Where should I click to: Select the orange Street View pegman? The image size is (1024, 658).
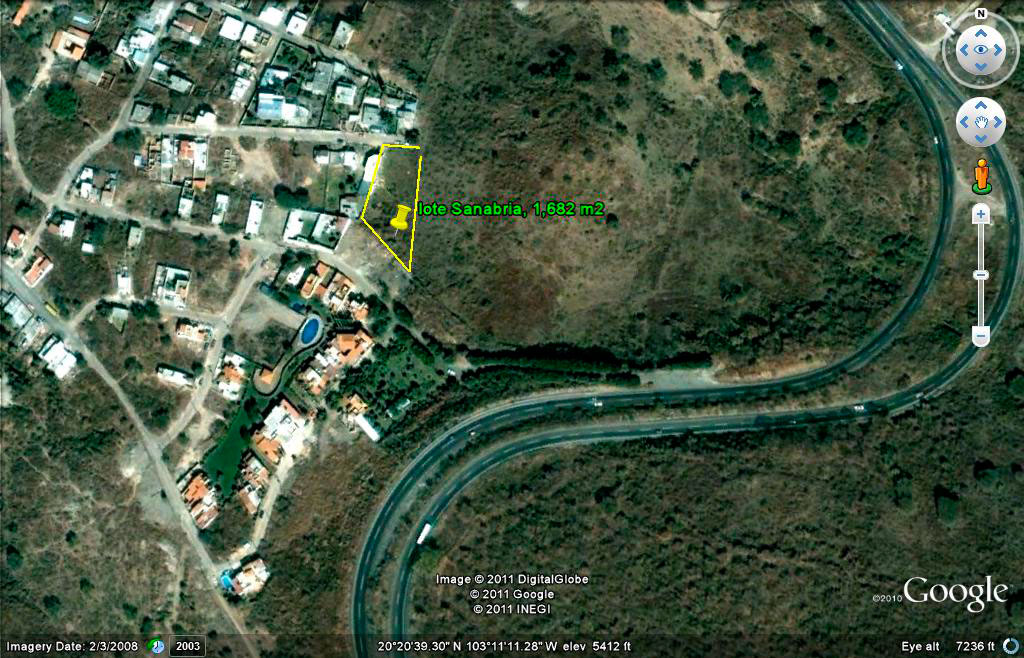pyautogui.click(x=981, y=176)
